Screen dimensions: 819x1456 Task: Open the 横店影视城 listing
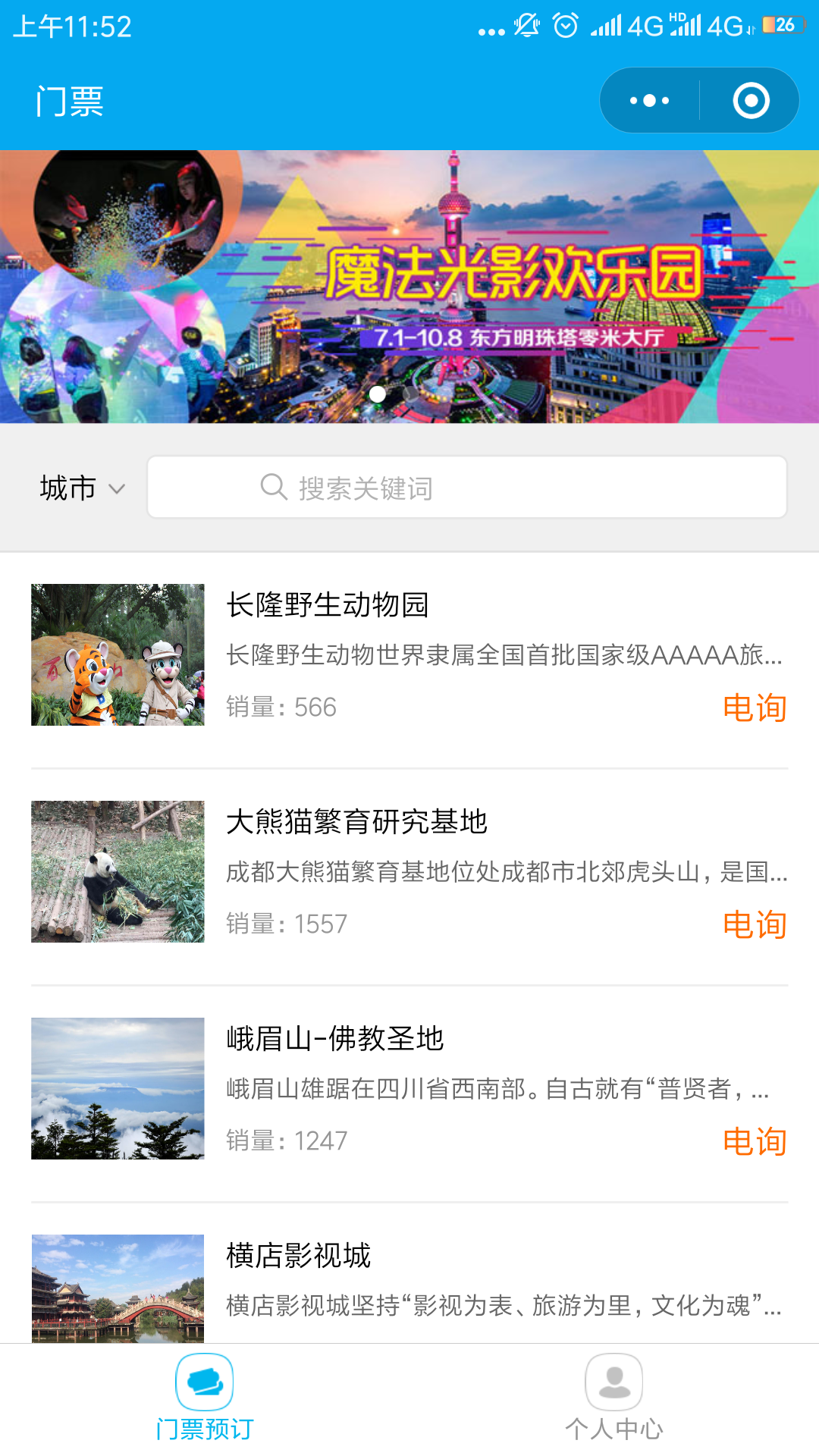(299, 1256)
